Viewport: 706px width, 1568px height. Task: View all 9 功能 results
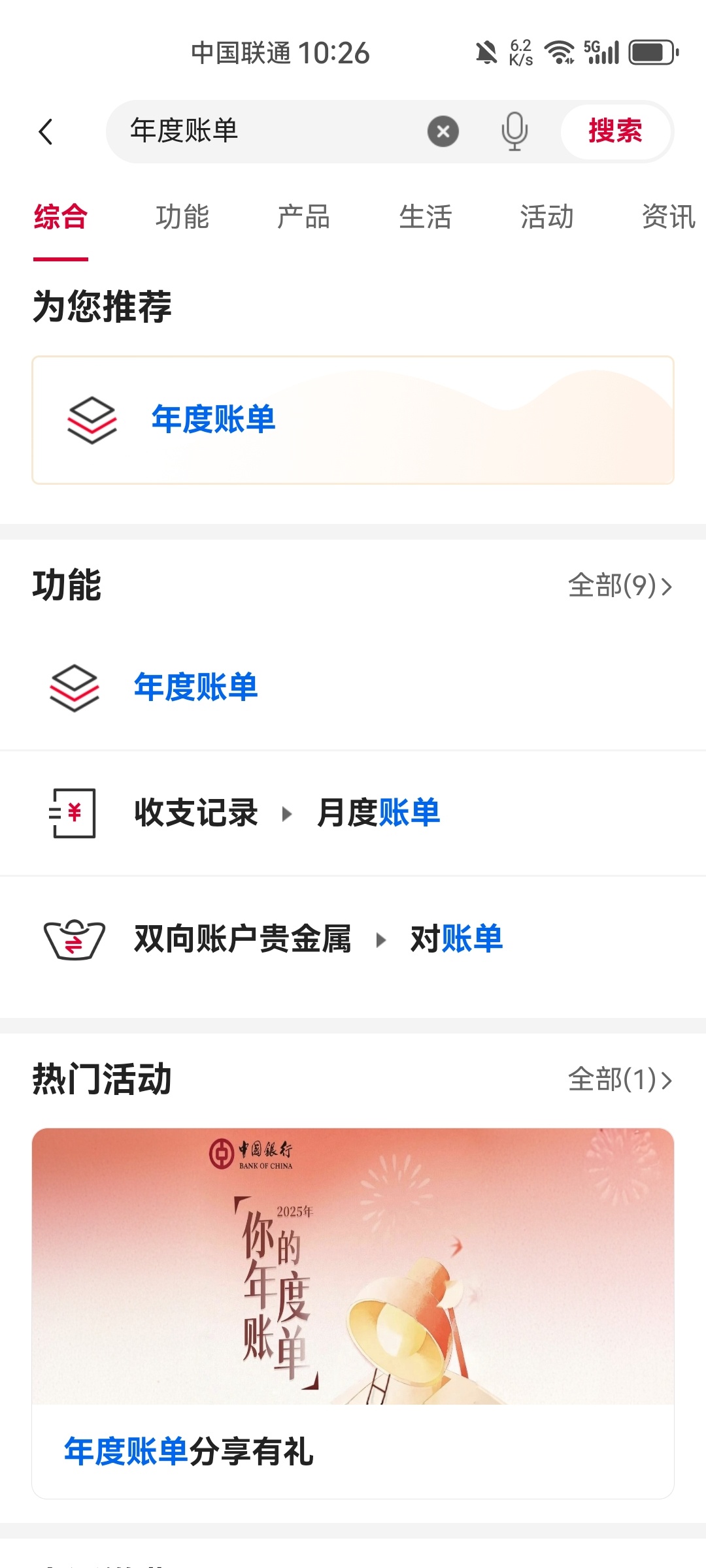pos(619,586)
